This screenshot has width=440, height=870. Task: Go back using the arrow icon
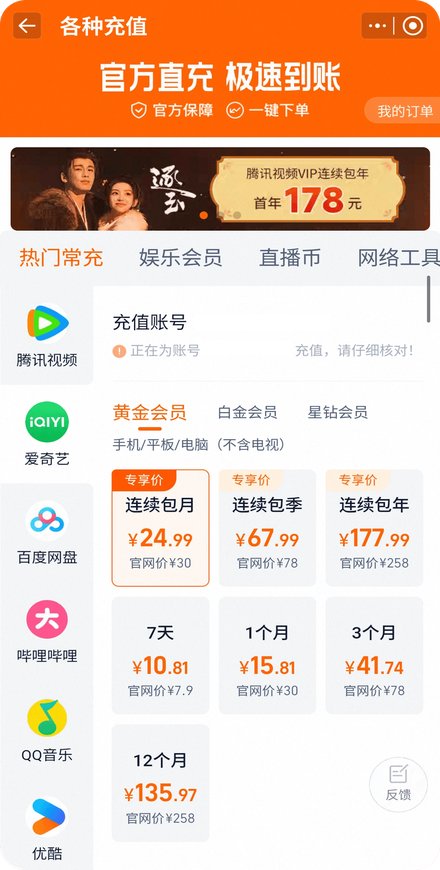[27, 26]
